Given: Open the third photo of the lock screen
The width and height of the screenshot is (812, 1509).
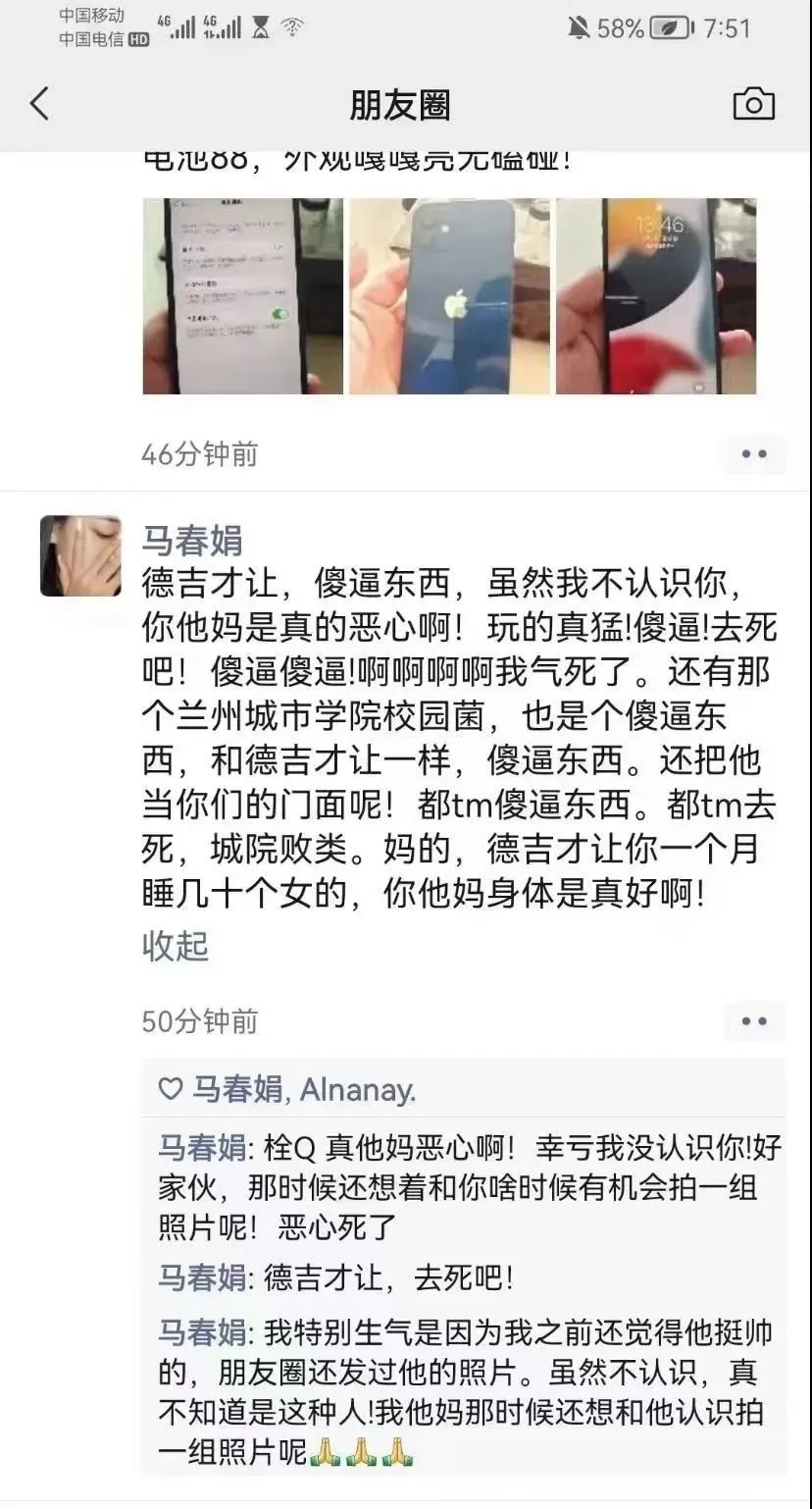Looking at the screenshot, I should (x=656, y=296).
